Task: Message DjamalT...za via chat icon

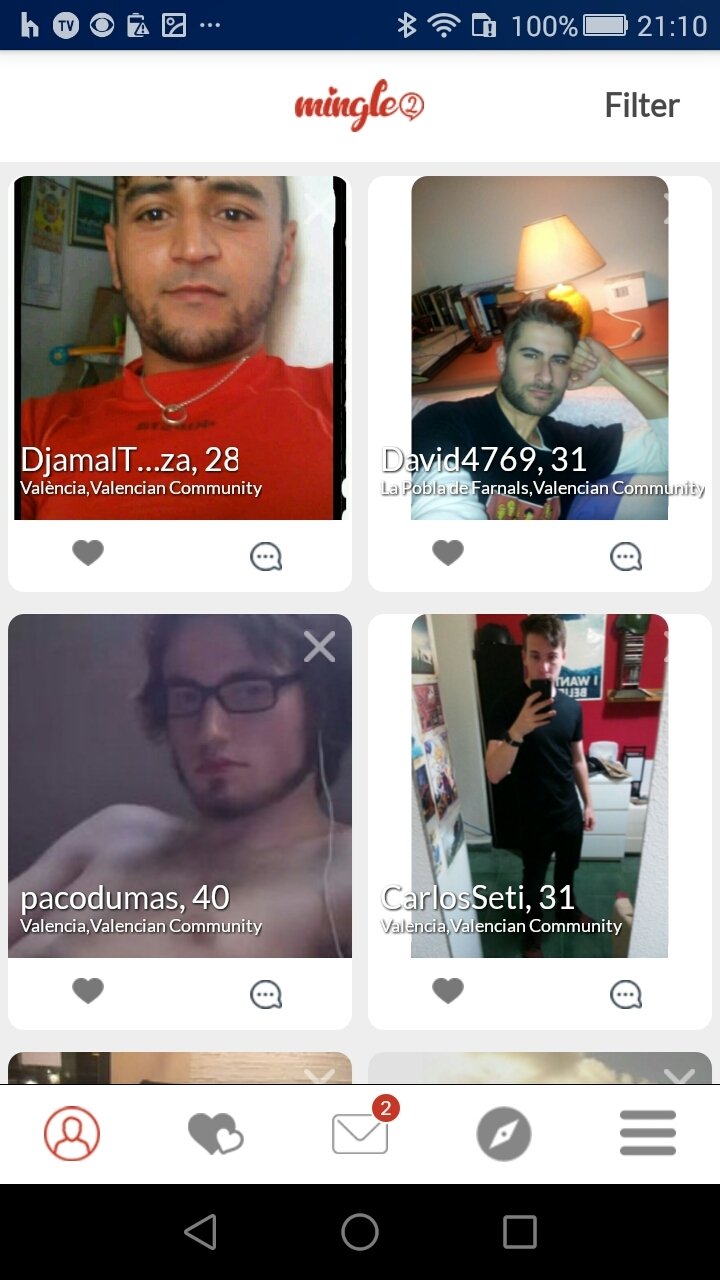Action: coord(266,556)
